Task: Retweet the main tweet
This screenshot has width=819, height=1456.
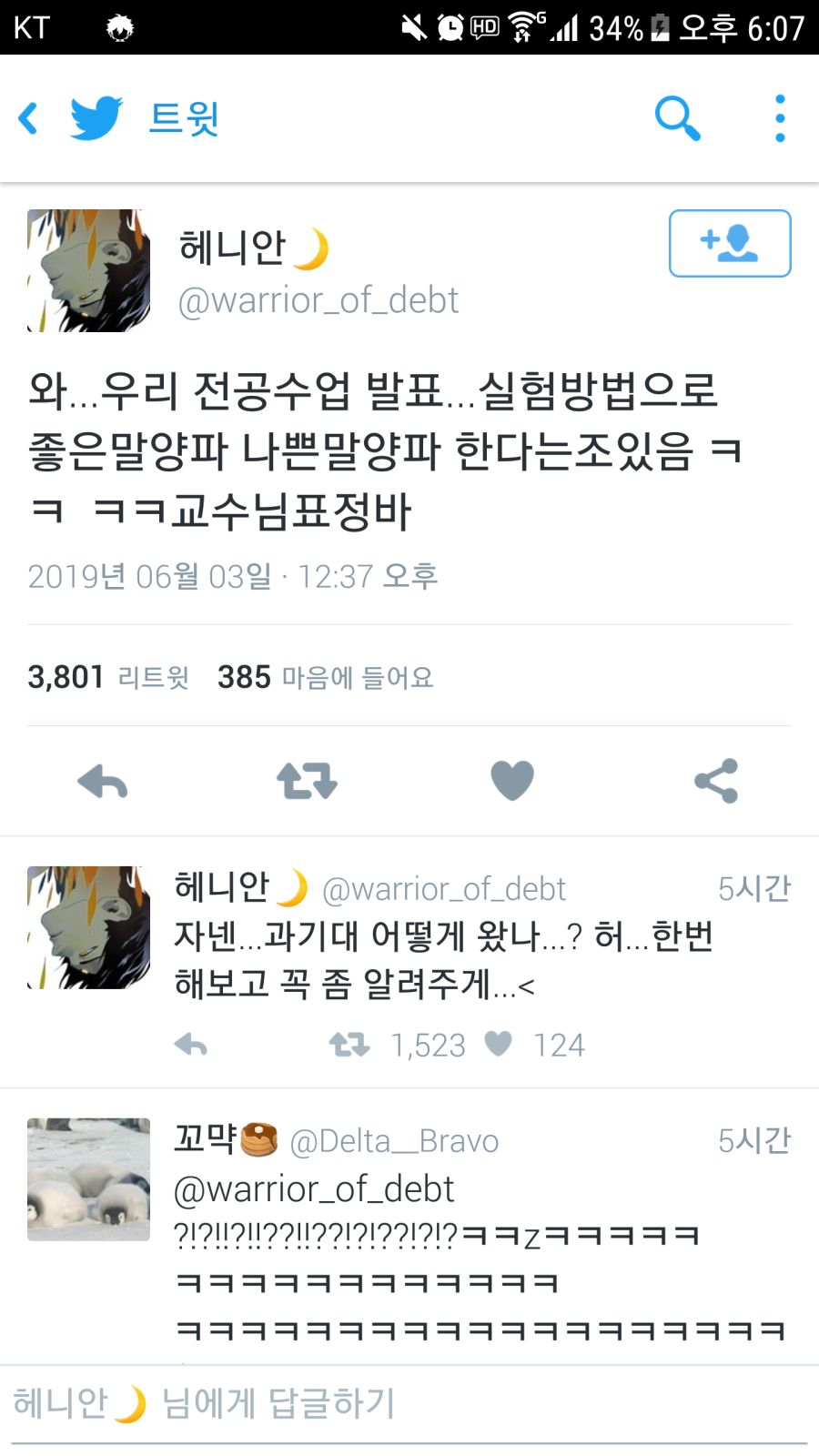Action: (x=307, y=781)
